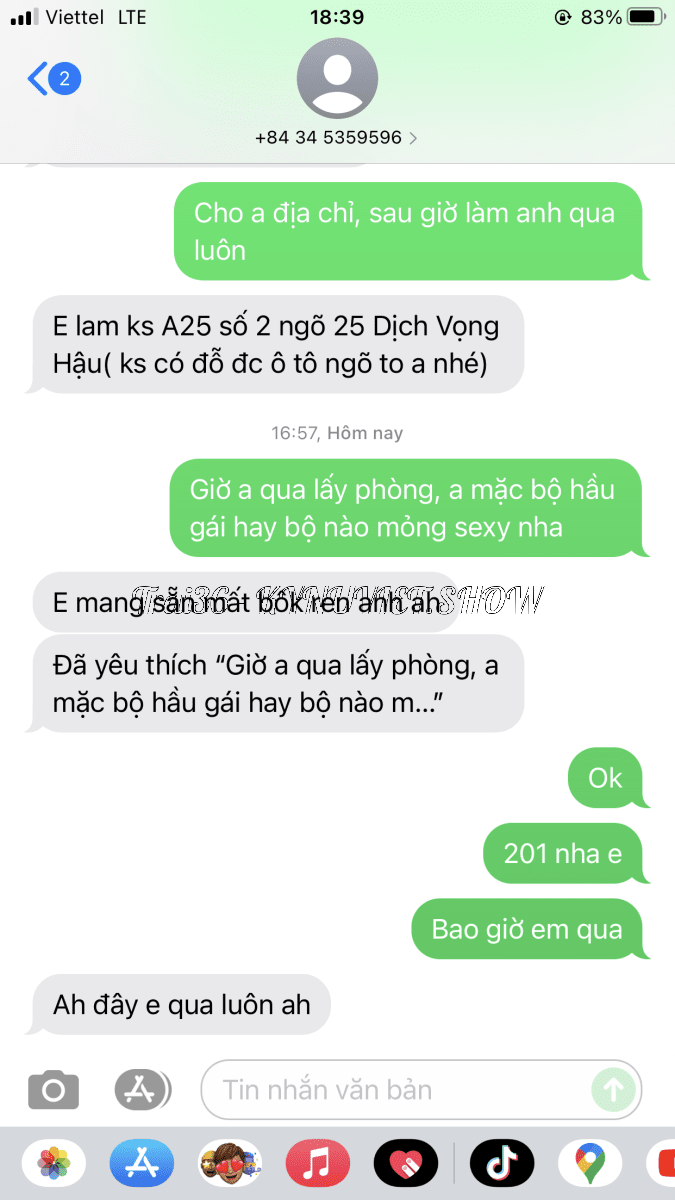Screen dimensions: 675x1200
Task: Open Memoji stickers in app strip
Action: [229, 1163]
